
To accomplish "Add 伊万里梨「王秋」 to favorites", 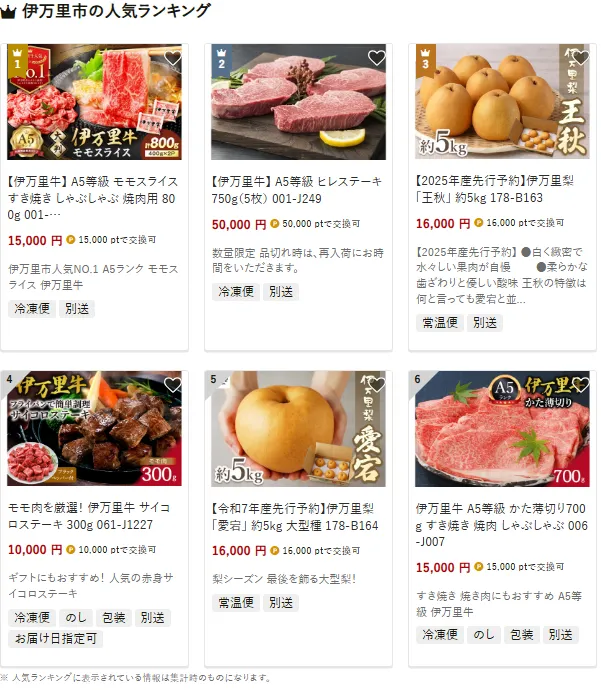I will [580, 58].
